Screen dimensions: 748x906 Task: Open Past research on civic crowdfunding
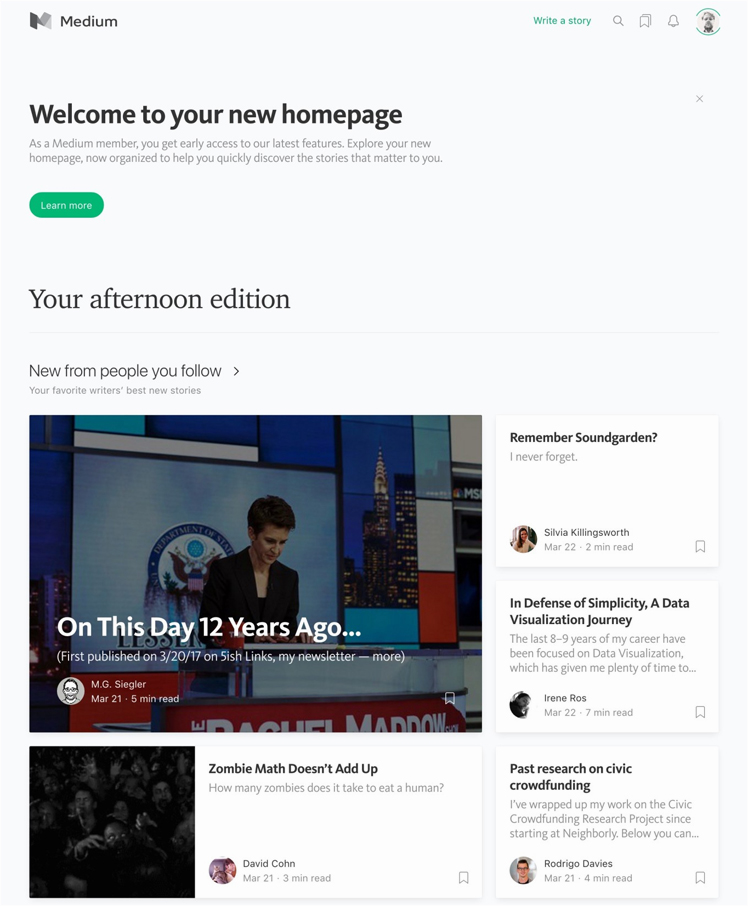570,776
